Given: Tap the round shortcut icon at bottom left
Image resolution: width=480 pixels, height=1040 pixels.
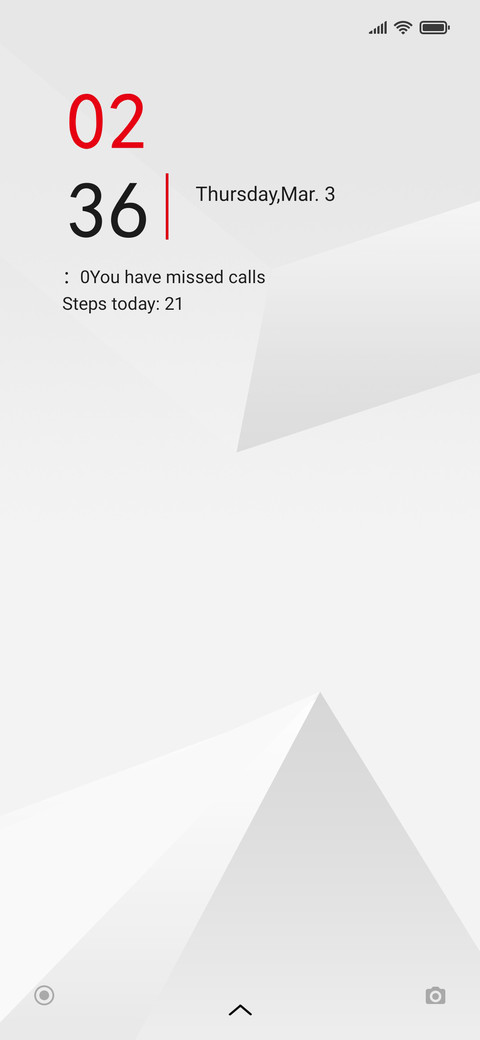Looking at the screenshot, I should click(x=44, y=995).
